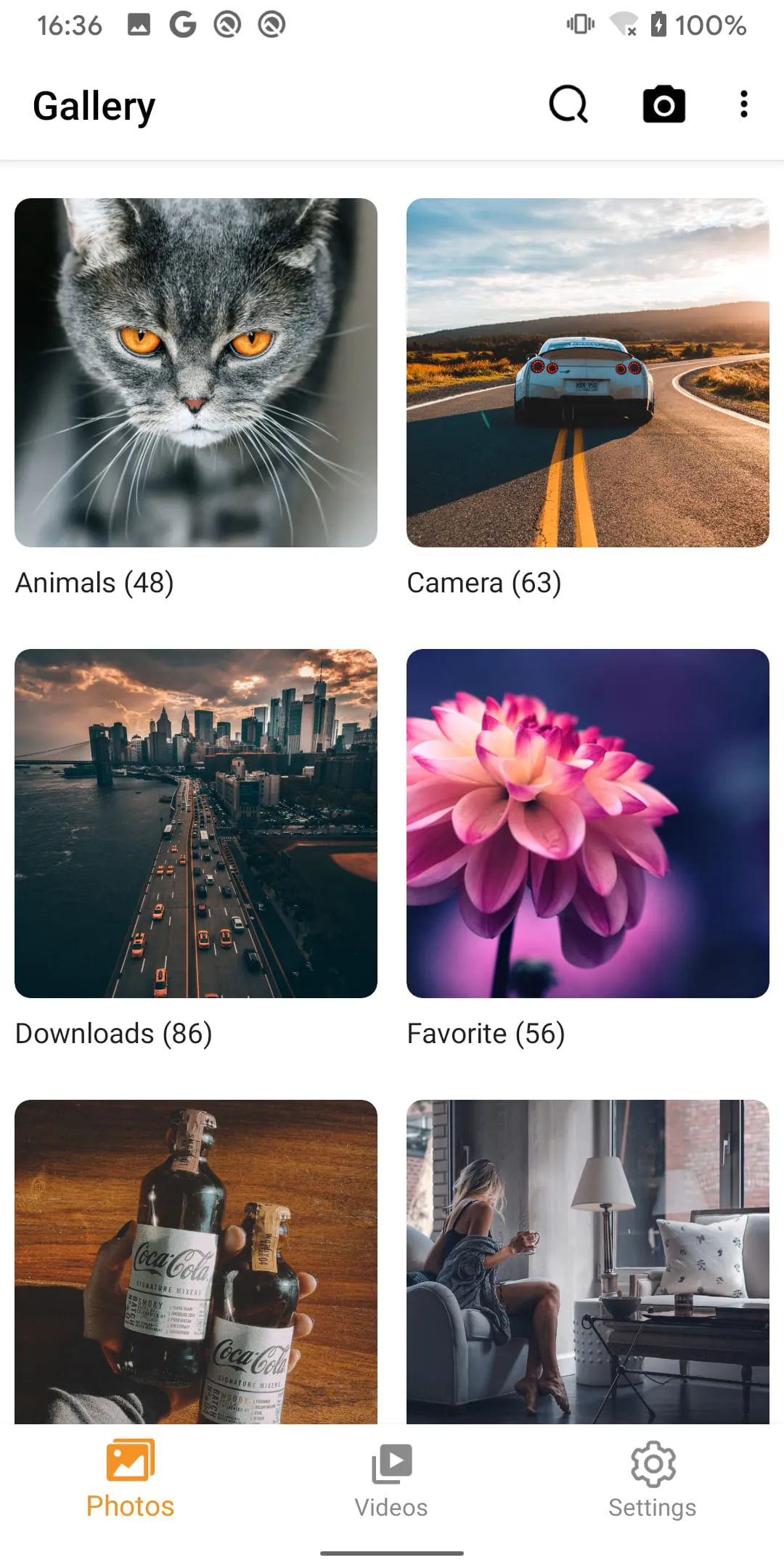
Task: Tap the battery indicator in status bar
Action: pos(658,25)
